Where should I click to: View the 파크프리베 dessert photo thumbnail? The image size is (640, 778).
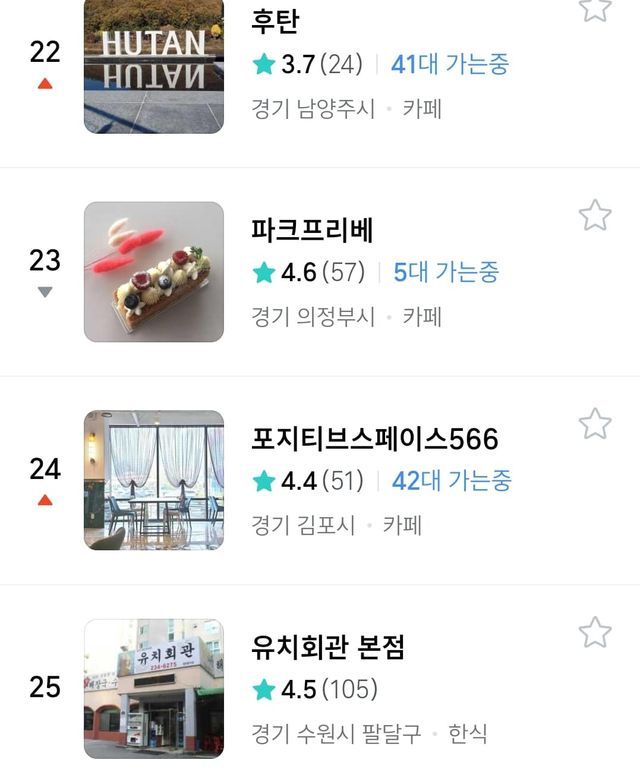click(154, 272)
